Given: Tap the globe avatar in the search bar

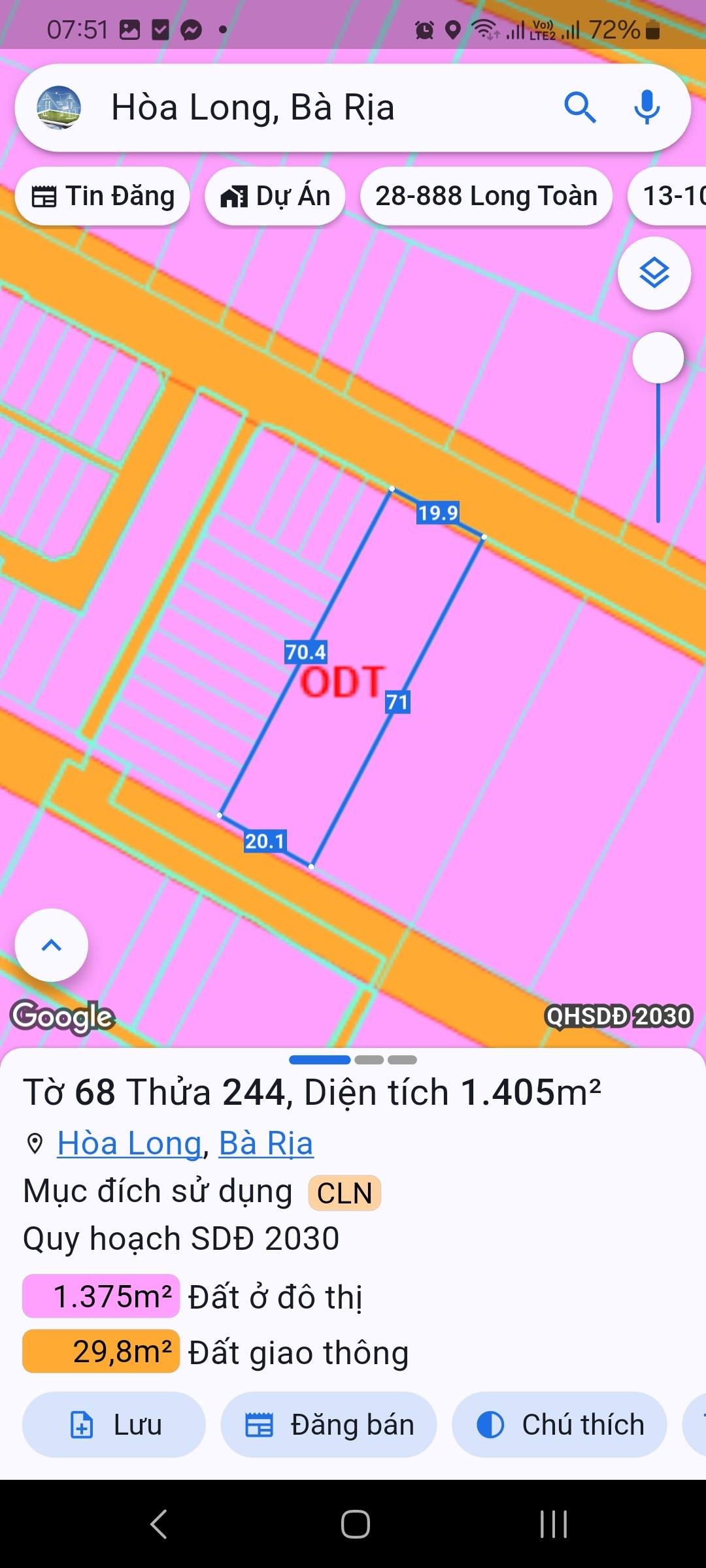Looking at the screenshot, I should [x=58, y=107].
